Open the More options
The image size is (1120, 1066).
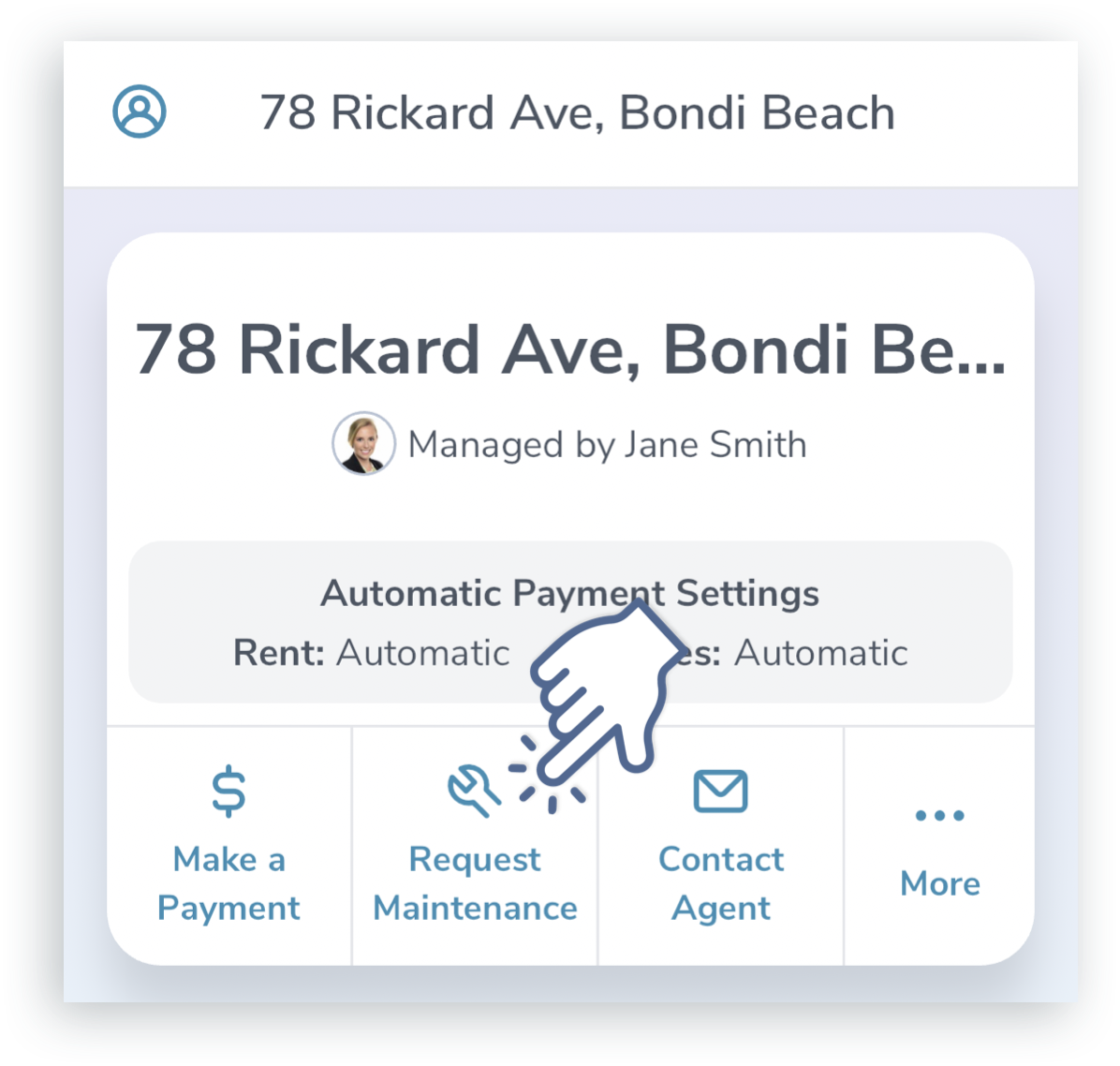pyautogui.click(x=939, y=848)
